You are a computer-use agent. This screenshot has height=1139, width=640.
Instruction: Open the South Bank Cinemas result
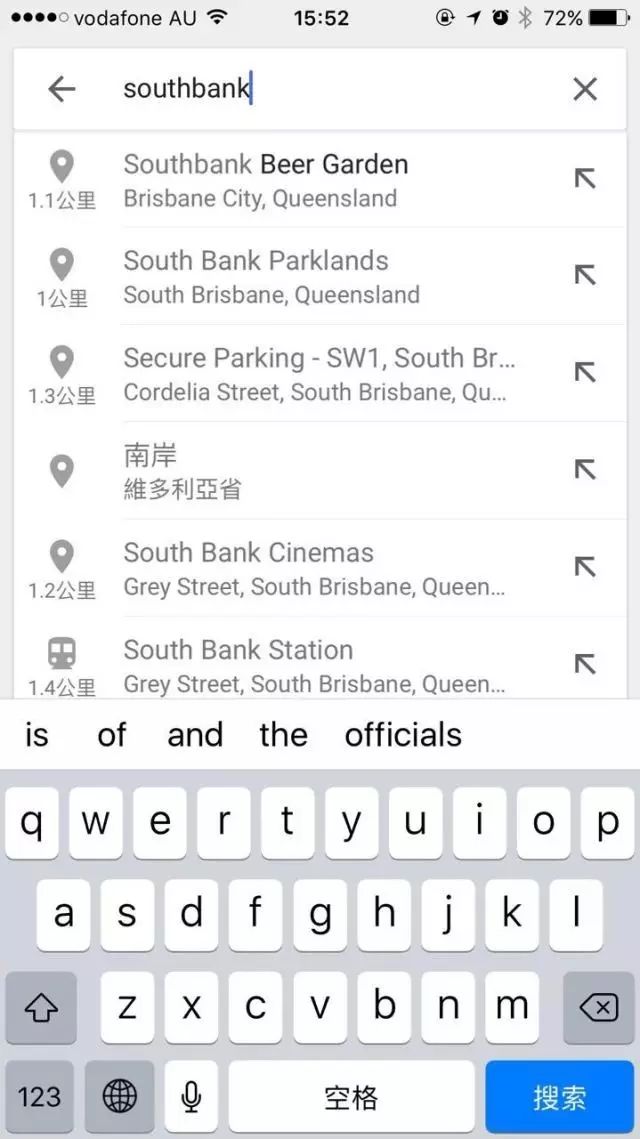click(x=320, y=568)
